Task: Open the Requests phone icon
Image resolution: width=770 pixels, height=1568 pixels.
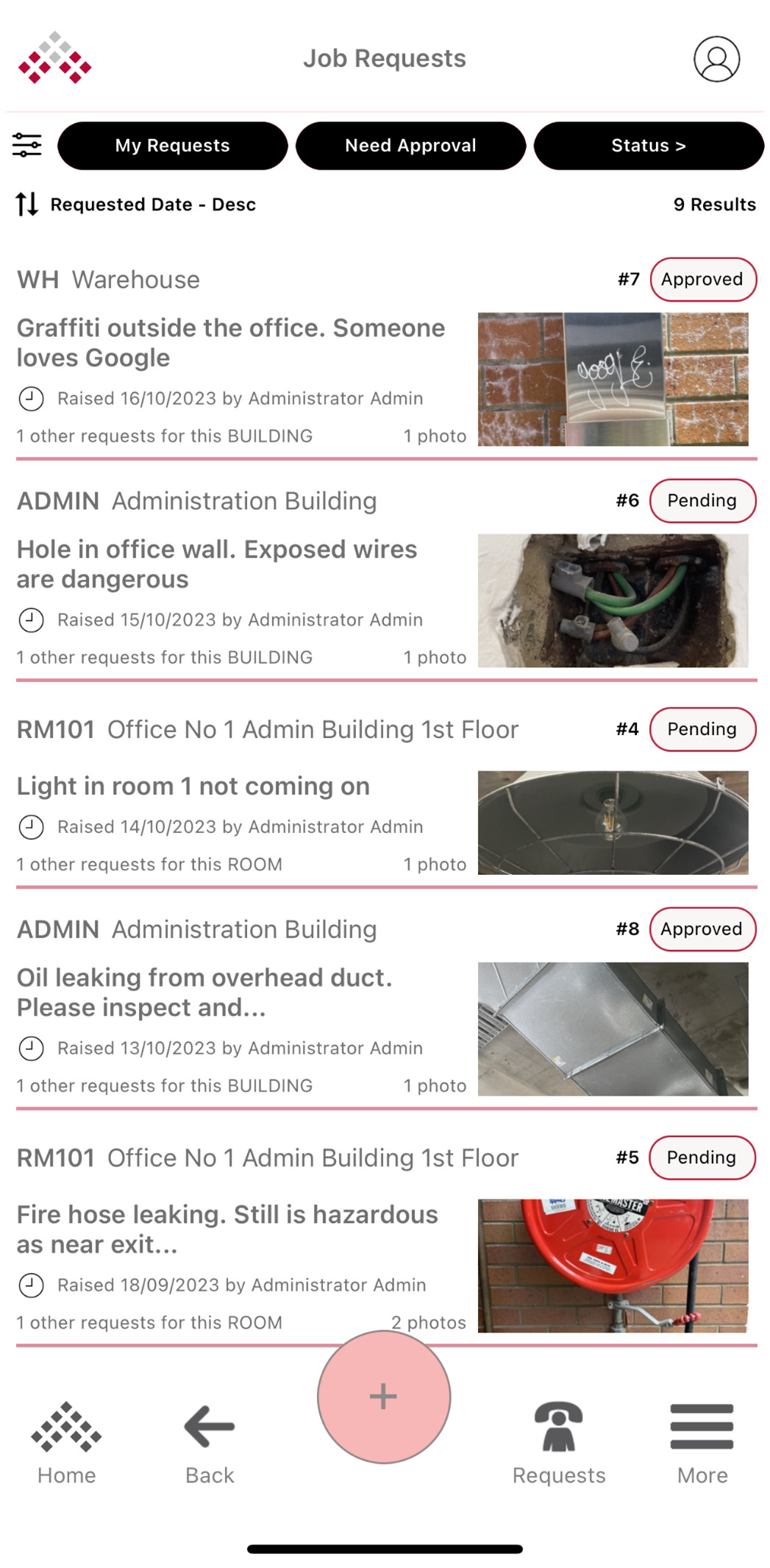Action: click(x=560, y=1435)
